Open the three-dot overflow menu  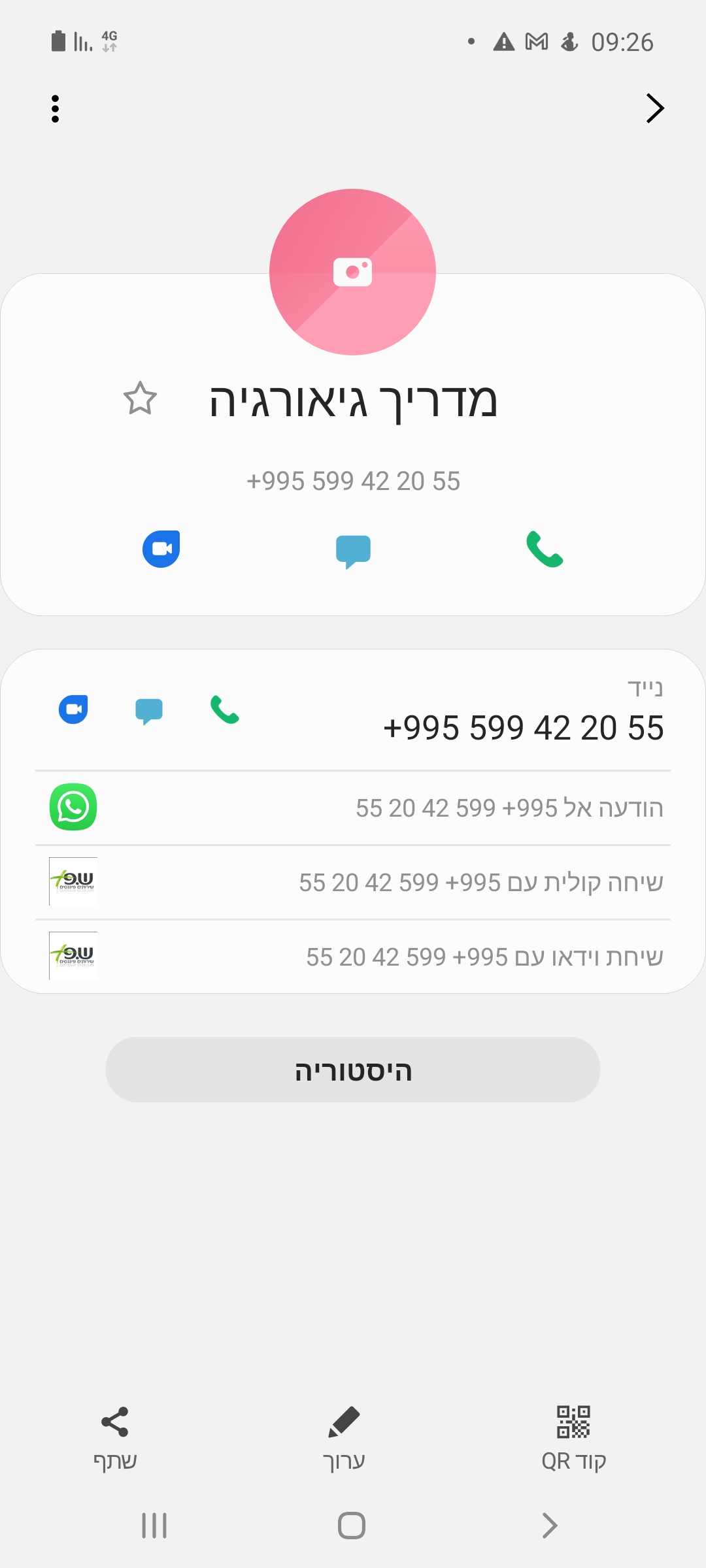click(x=56, y=109)
